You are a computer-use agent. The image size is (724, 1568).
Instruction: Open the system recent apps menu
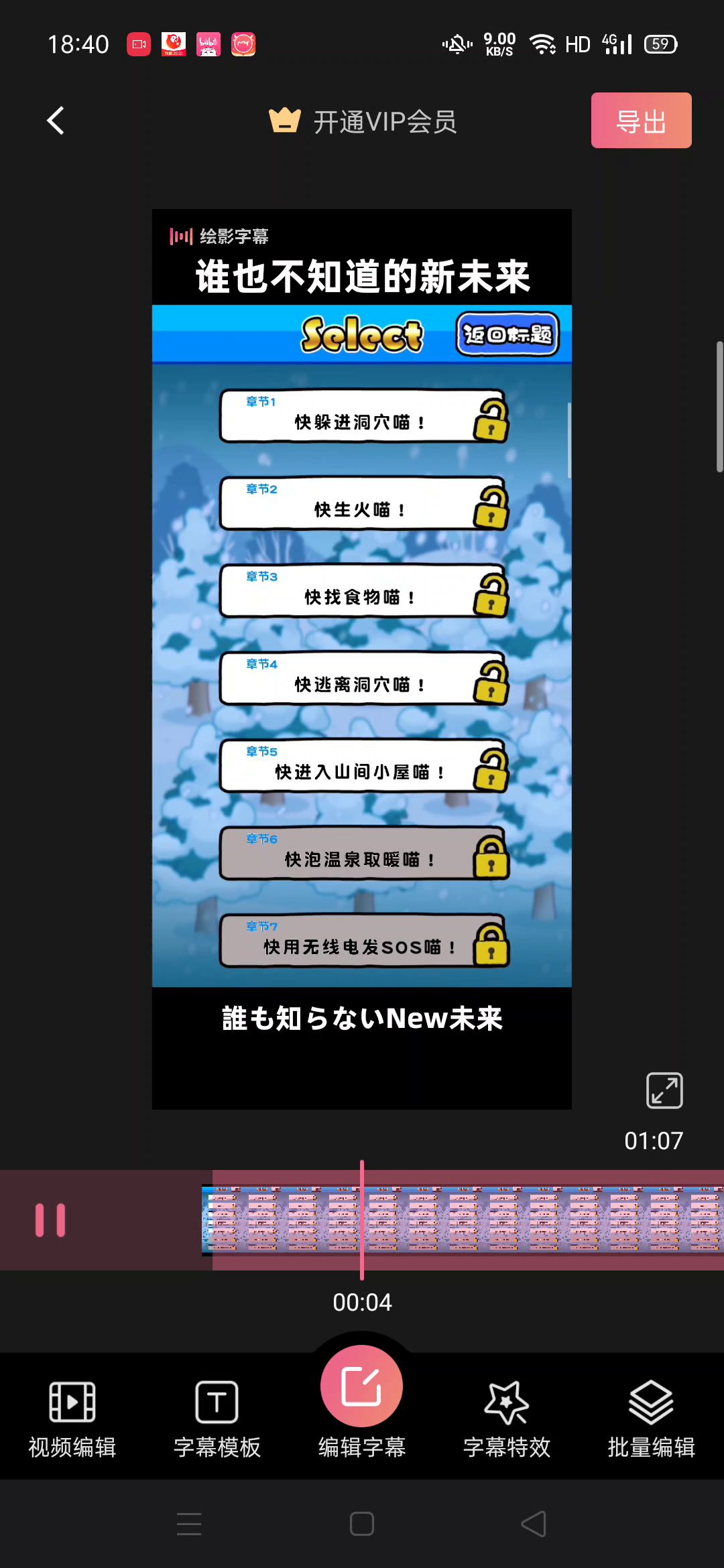(189, 1524)
